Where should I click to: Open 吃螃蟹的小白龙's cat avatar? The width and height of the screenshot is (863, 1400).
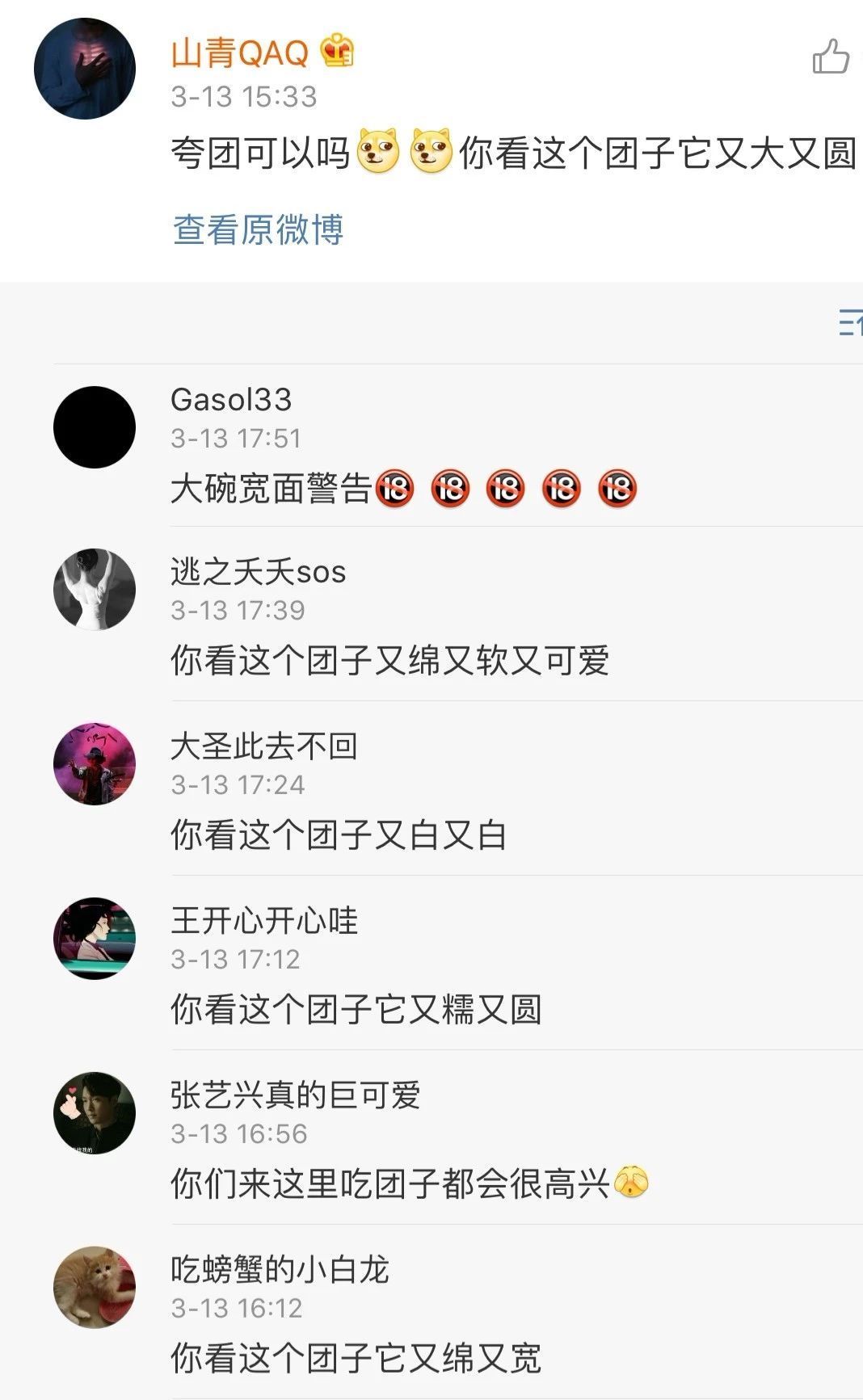click(x=95, y=1287)
